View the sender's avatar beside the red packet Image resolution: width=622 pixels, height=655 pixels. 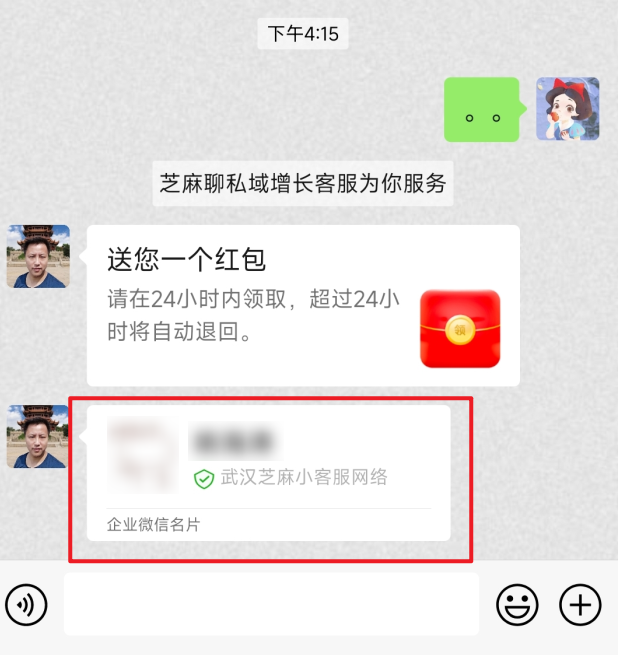click(38, 256)
